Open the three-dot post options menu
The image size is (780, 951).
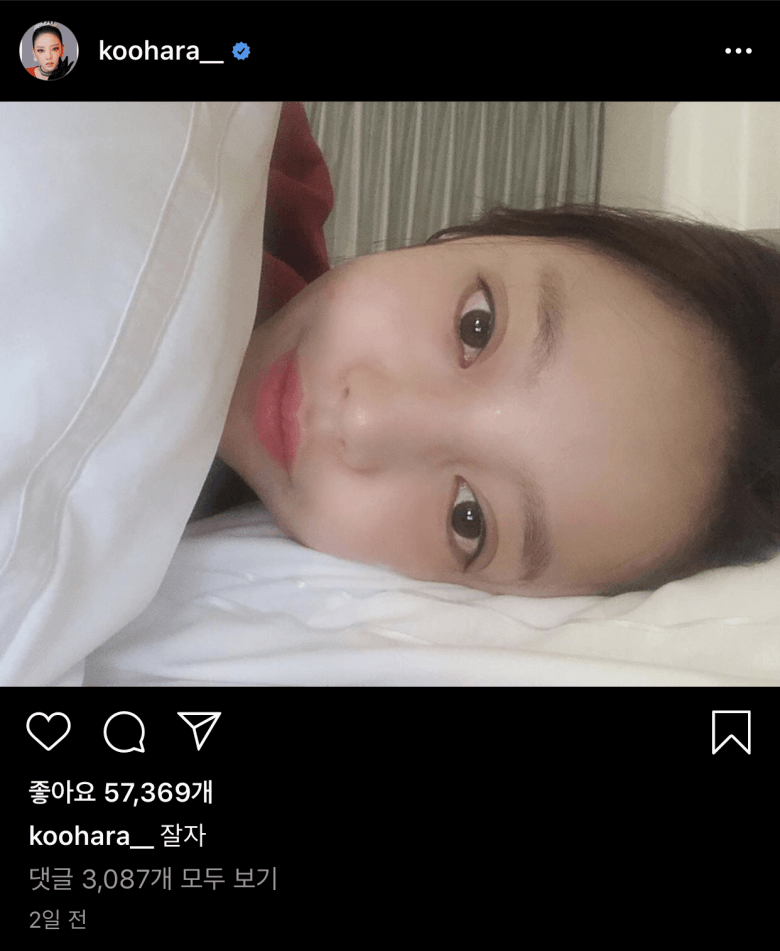[738, 51]
